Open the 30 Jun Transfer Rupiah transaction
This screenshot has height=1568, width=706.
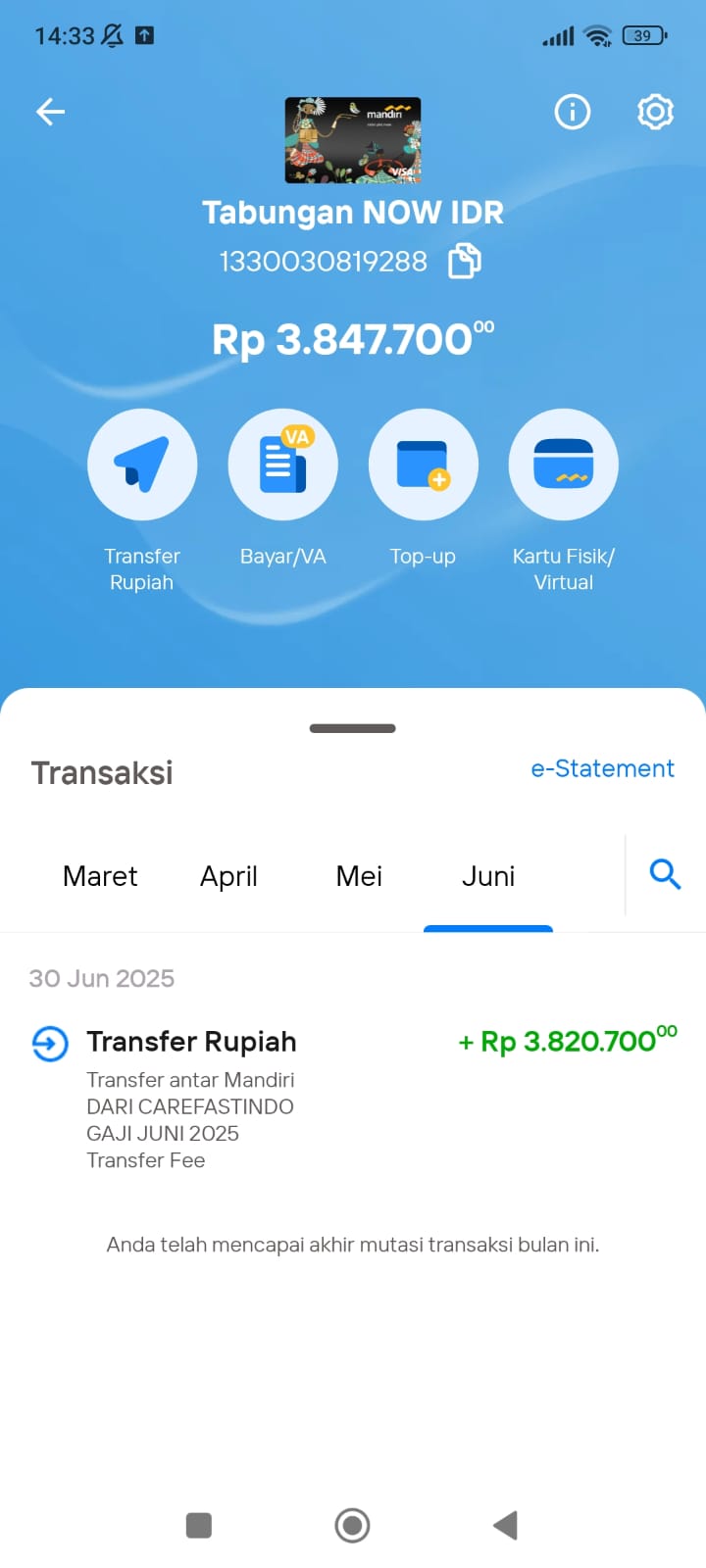[x=353, y=1098]
